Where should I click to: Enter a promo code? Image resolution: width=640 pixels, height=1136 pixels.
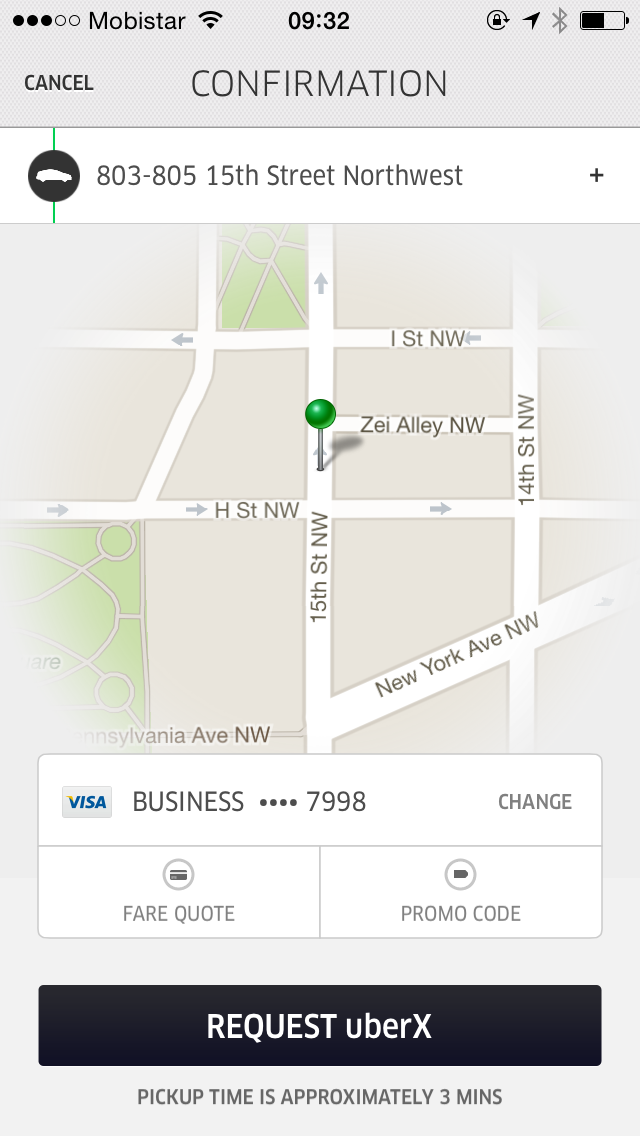click(x=461, y=892)
